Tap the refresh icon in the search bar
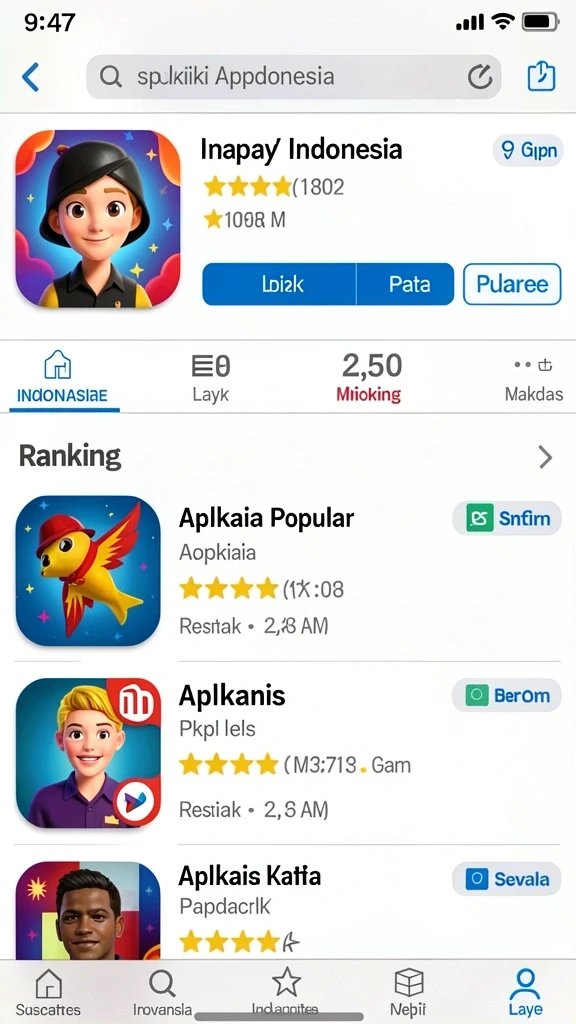 coord(480,77)
